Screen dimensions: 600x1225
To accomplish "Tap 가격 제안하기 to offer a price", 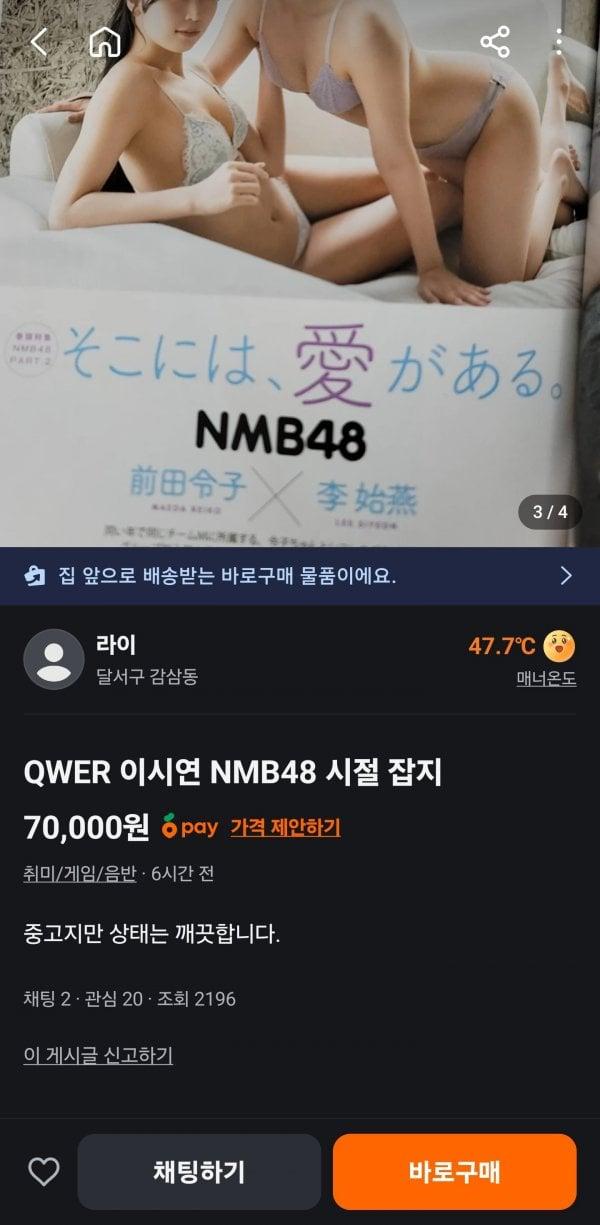I will click(x=285, y=827).
